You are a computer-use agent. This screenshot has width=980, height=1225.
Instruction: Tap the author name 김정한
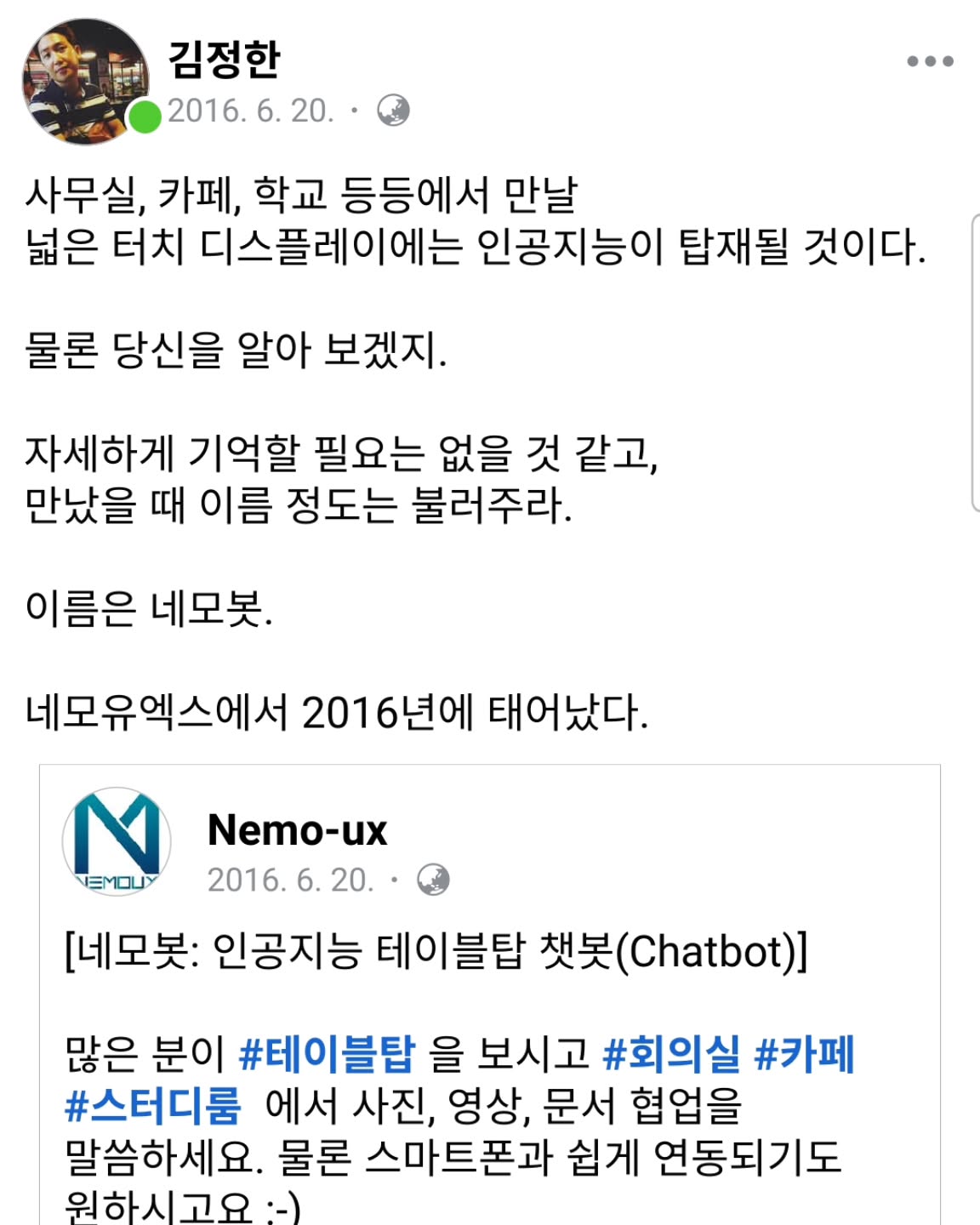point(224,58)
